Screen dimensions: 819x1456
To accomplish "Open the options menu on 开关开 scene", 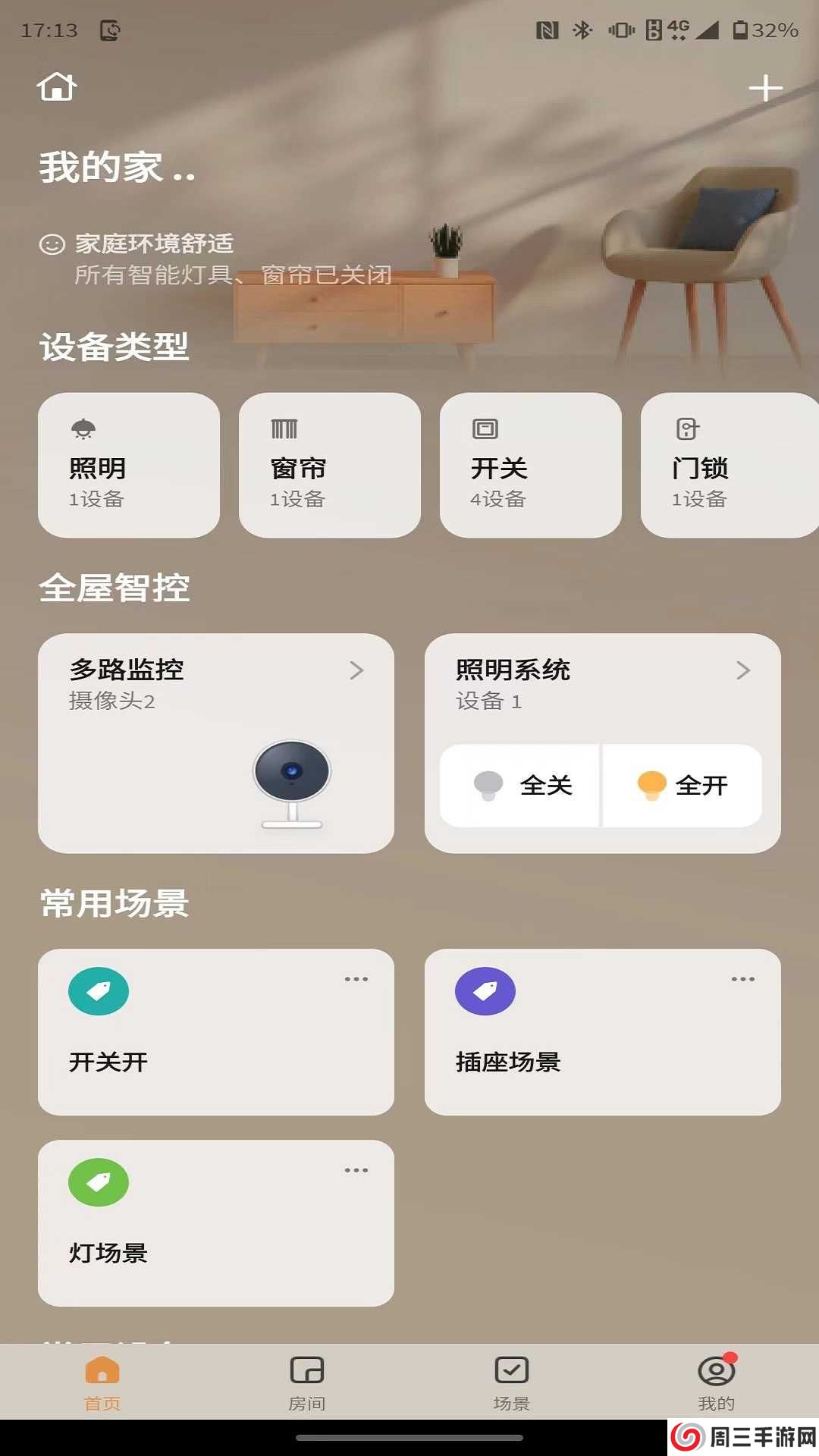I will click(356, 980).
